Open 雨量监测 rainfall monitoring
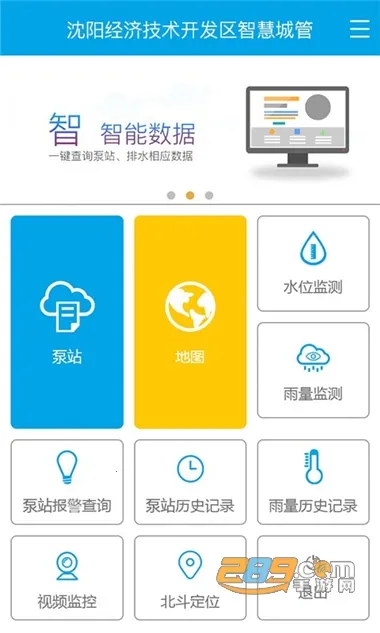 pos(313,370)
